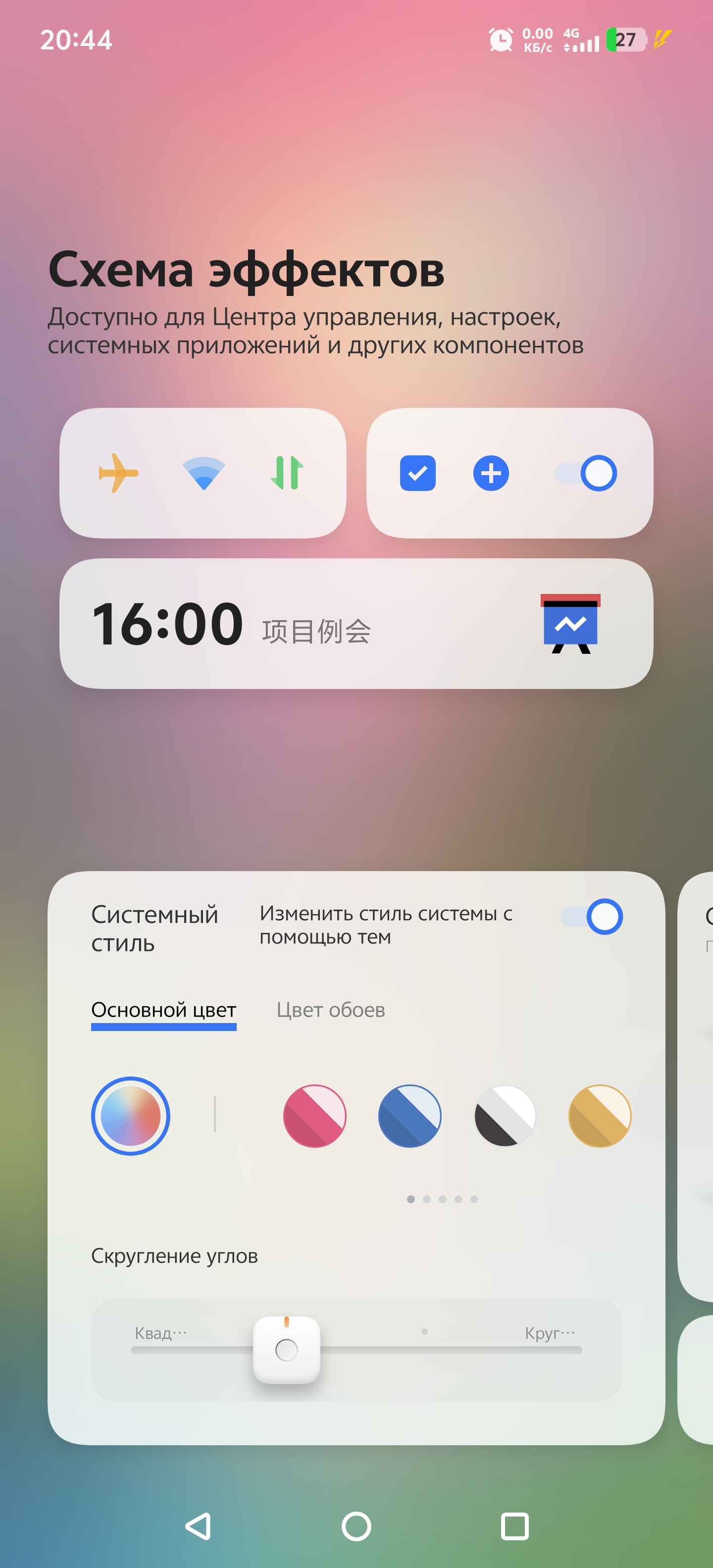The image size is (713, 1568).
Task: Select the gold color swatch
Action: 600,1116
